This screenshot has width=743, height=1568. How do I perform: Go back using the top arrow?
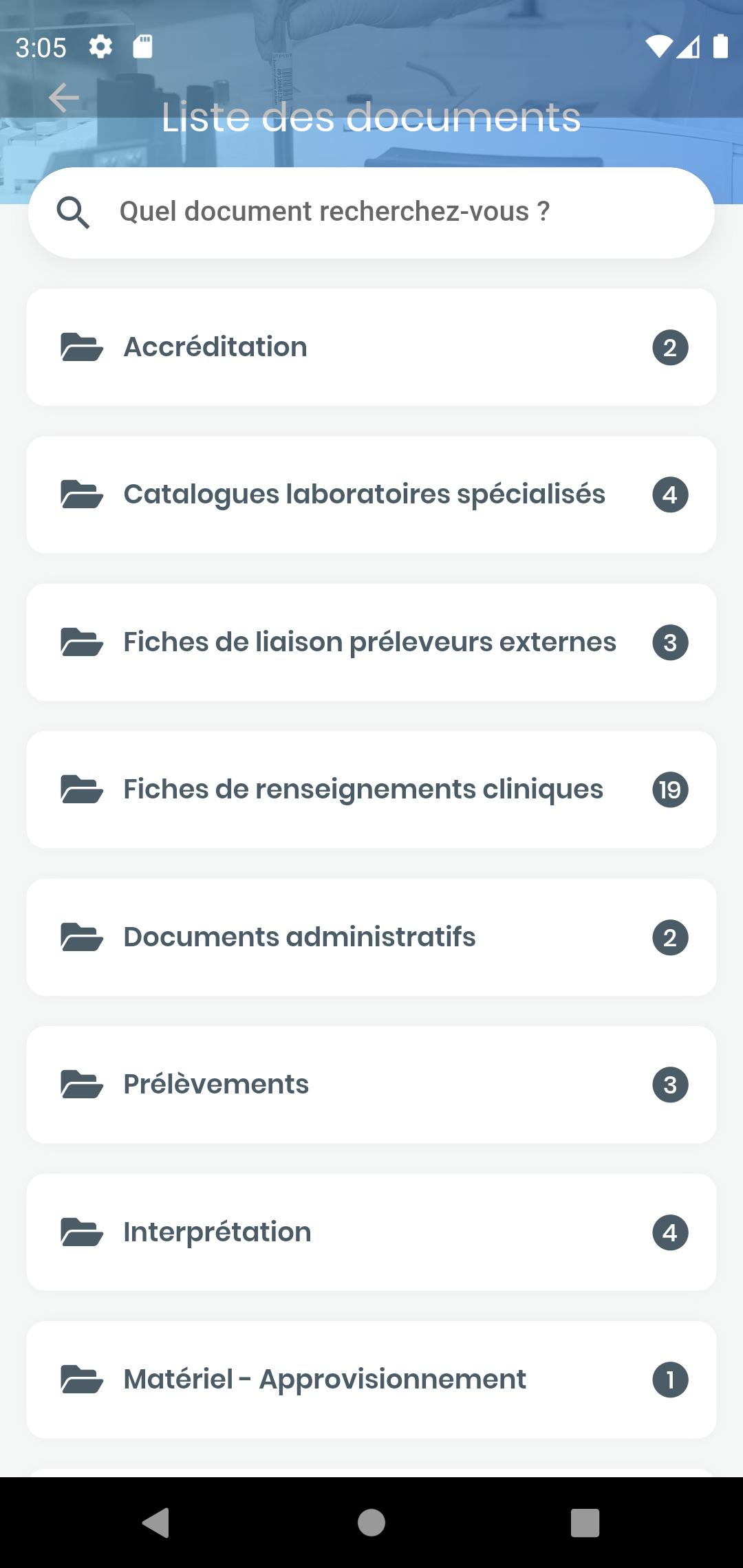tap(64, 98)
